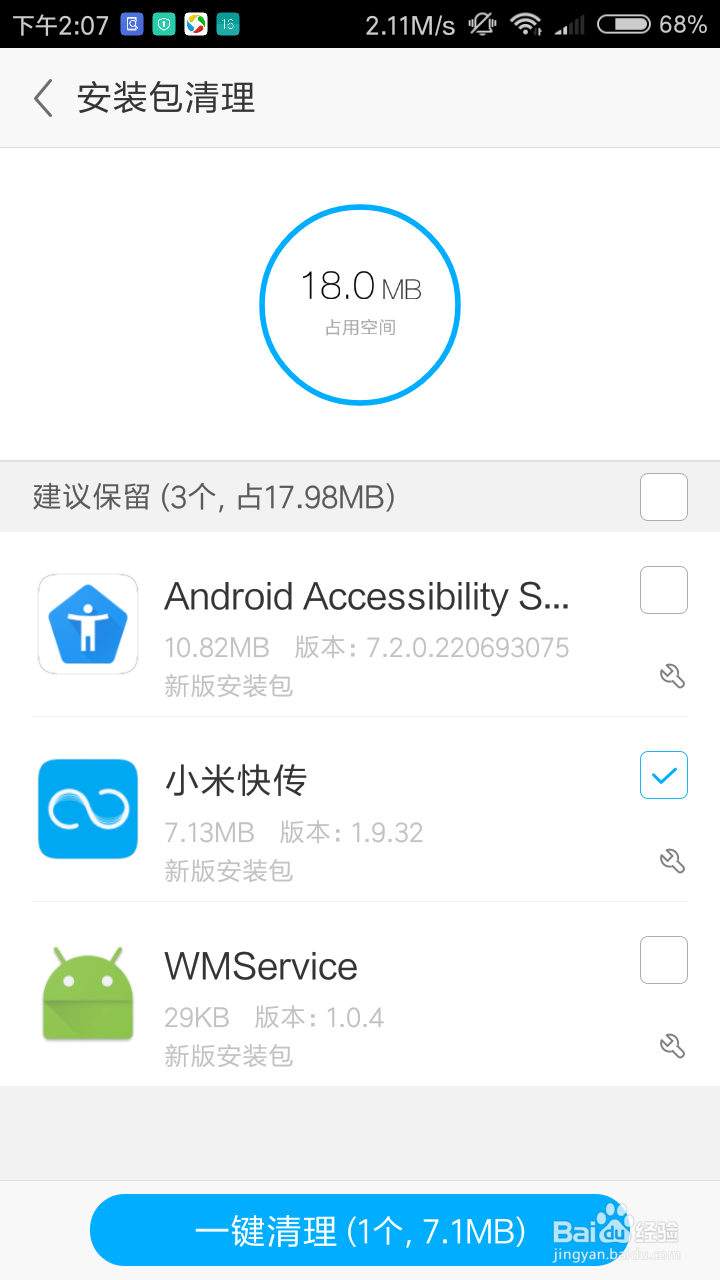This screenshot has width=720, height=1280.
Task: Tap the 18.0MB circular storage ring
Action: (x=360, y=305)
